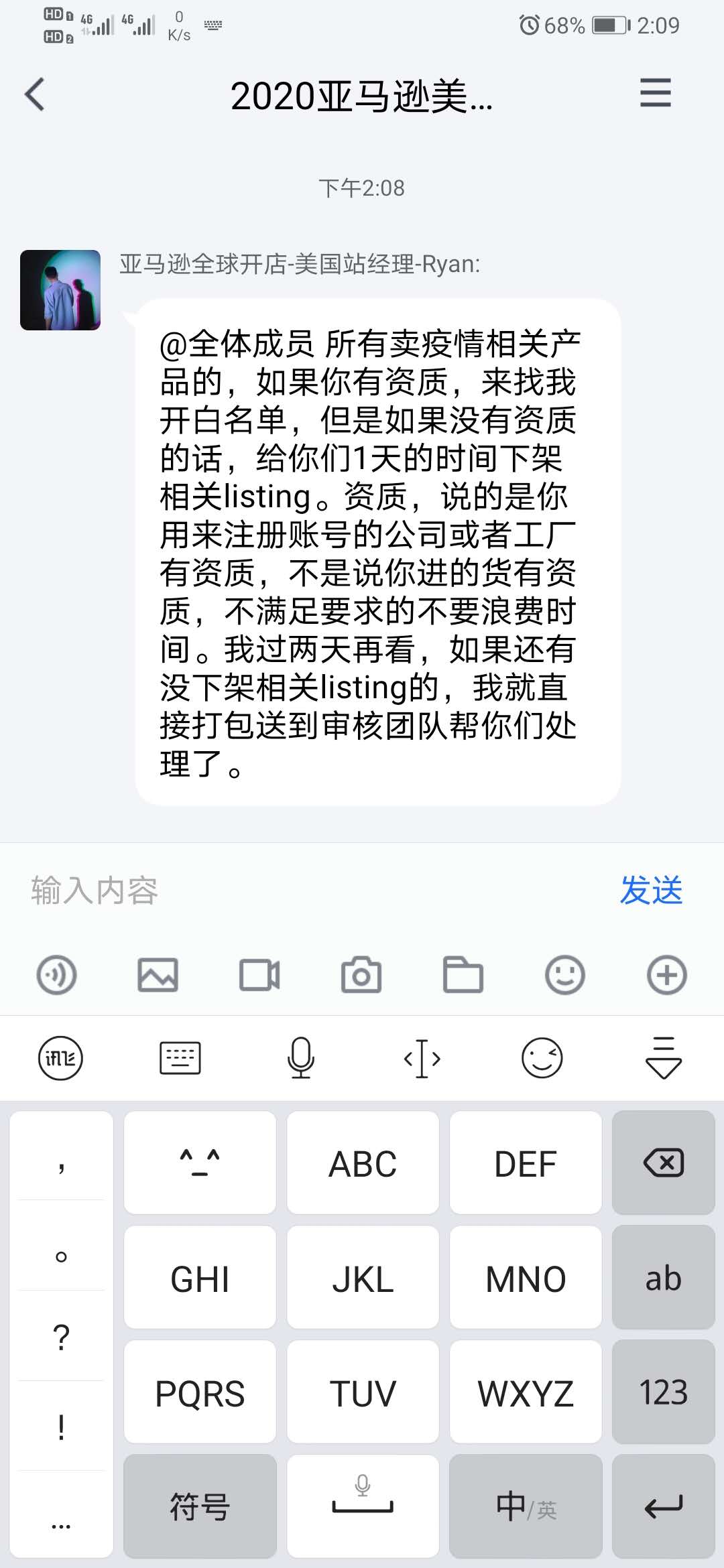The width and height of the screenshot is (724, 1568).
Task: Attach a picture from gallery
Action: click(x=158, y=975)
